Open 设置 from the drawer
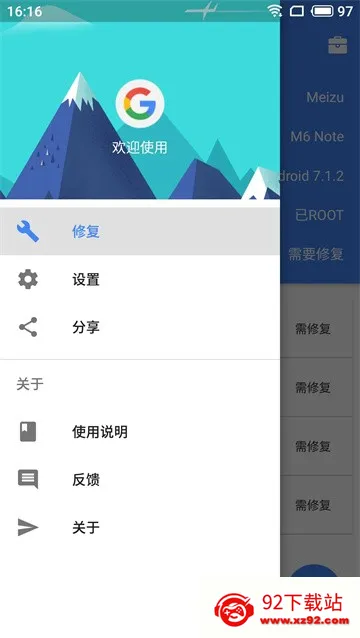 140,280
